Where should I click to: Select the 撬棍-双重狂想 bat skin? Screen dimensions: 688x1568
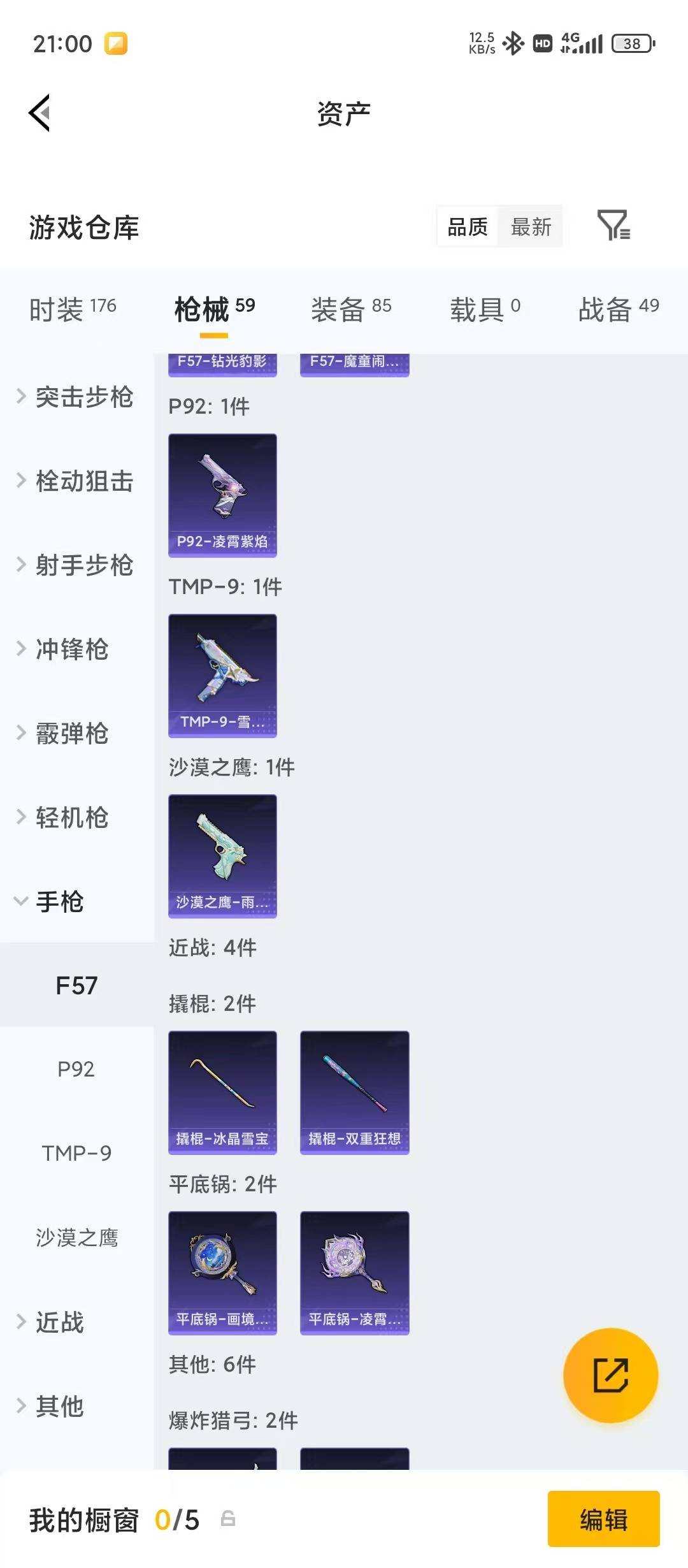coord(354,1091)
